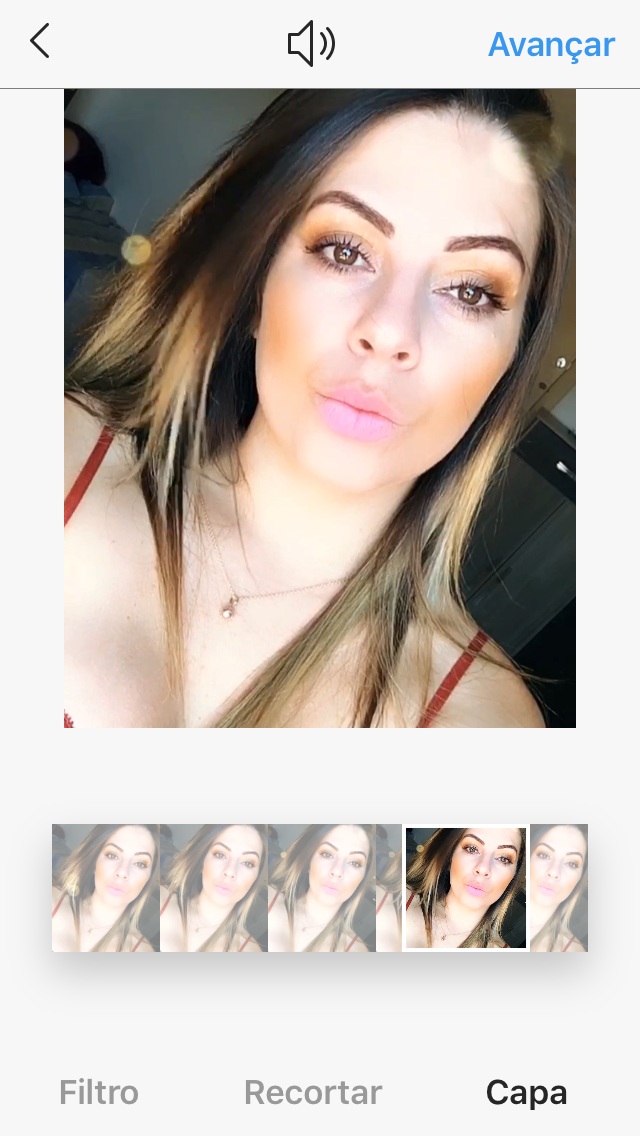Open the Recortar tab
The image size is (640, 1136).
[x=313, y=1092]
